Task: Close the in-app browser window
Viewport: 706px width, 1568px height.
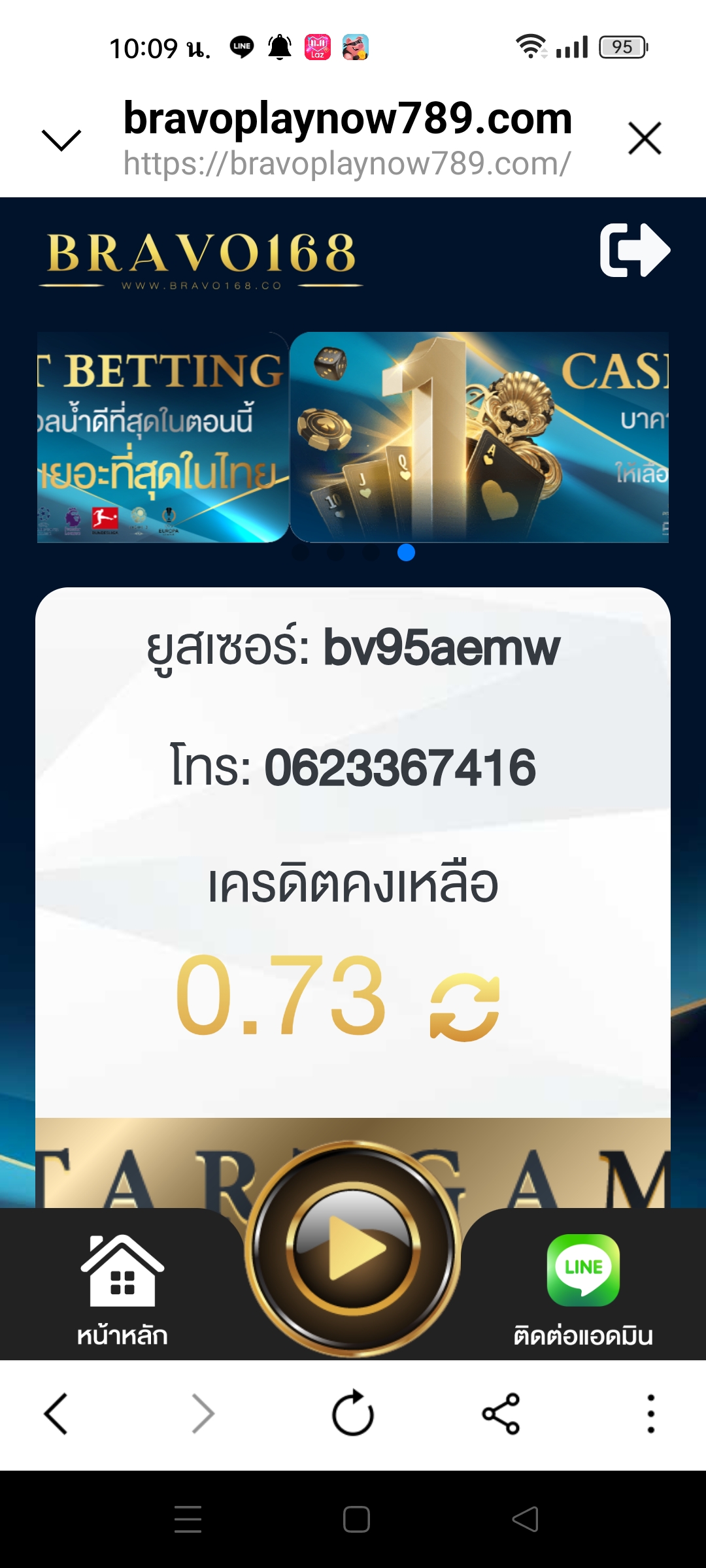Action: [645, 139]
